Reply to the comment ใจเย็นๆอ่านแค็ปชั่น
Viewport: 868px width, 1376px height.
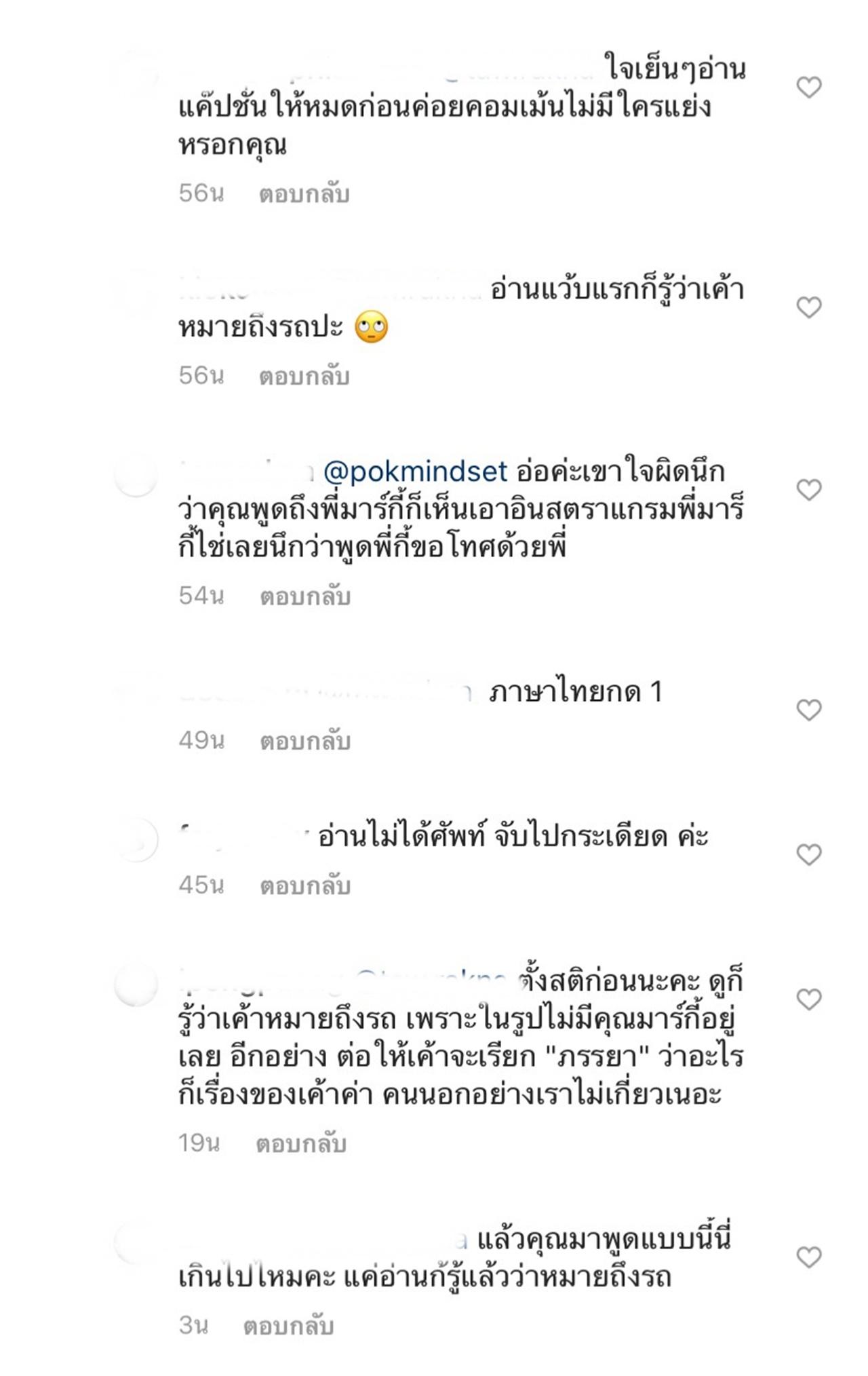304,195
